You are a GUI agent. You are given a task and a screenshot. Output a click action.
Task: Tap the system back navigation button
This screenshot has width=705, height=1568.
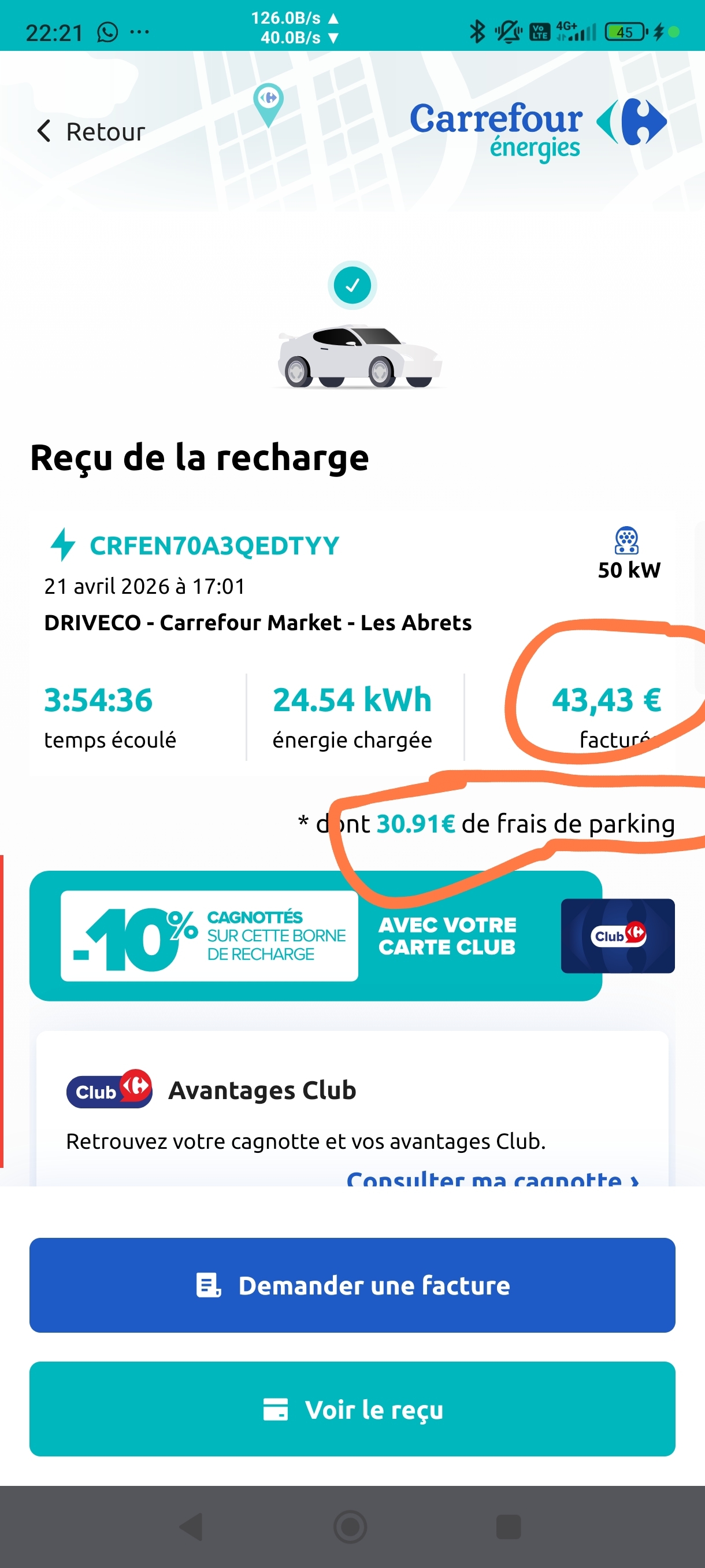192,1526
